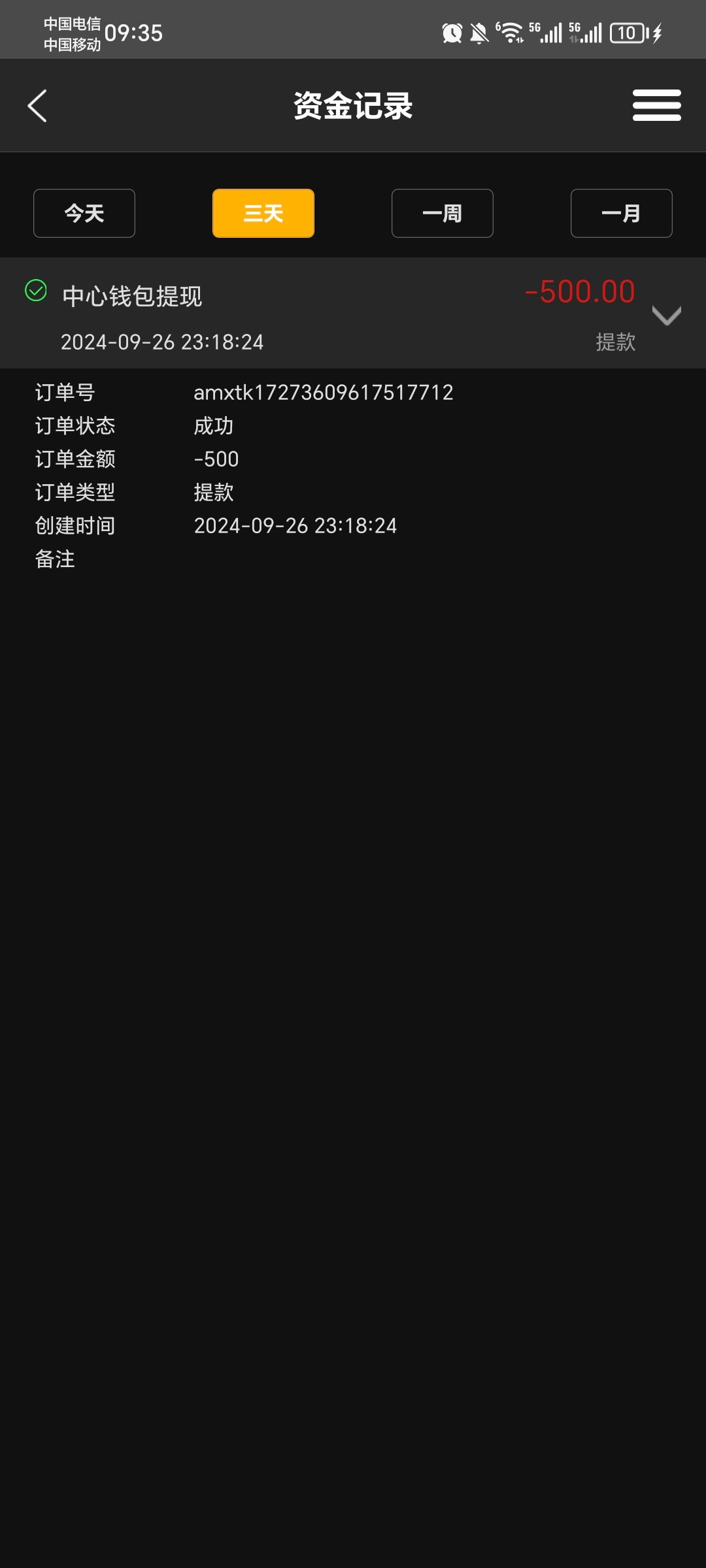706x1568 pixels.
Task: Select the 今天 filter option
Action: click(84, 213)
